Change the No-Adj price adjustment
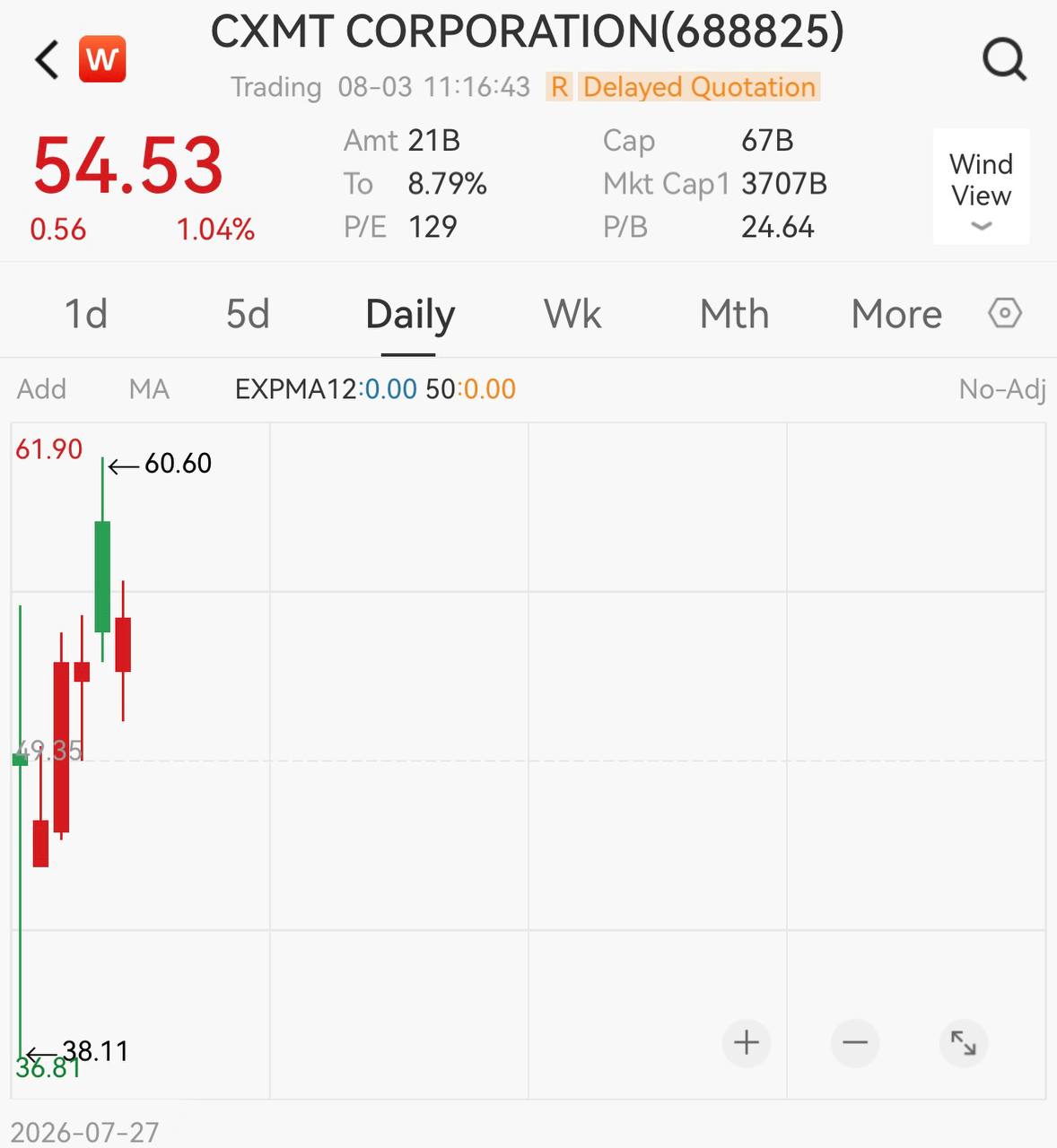Image resolution: width=1057 pixels, height=1148 pixels. click(1002, 389)
